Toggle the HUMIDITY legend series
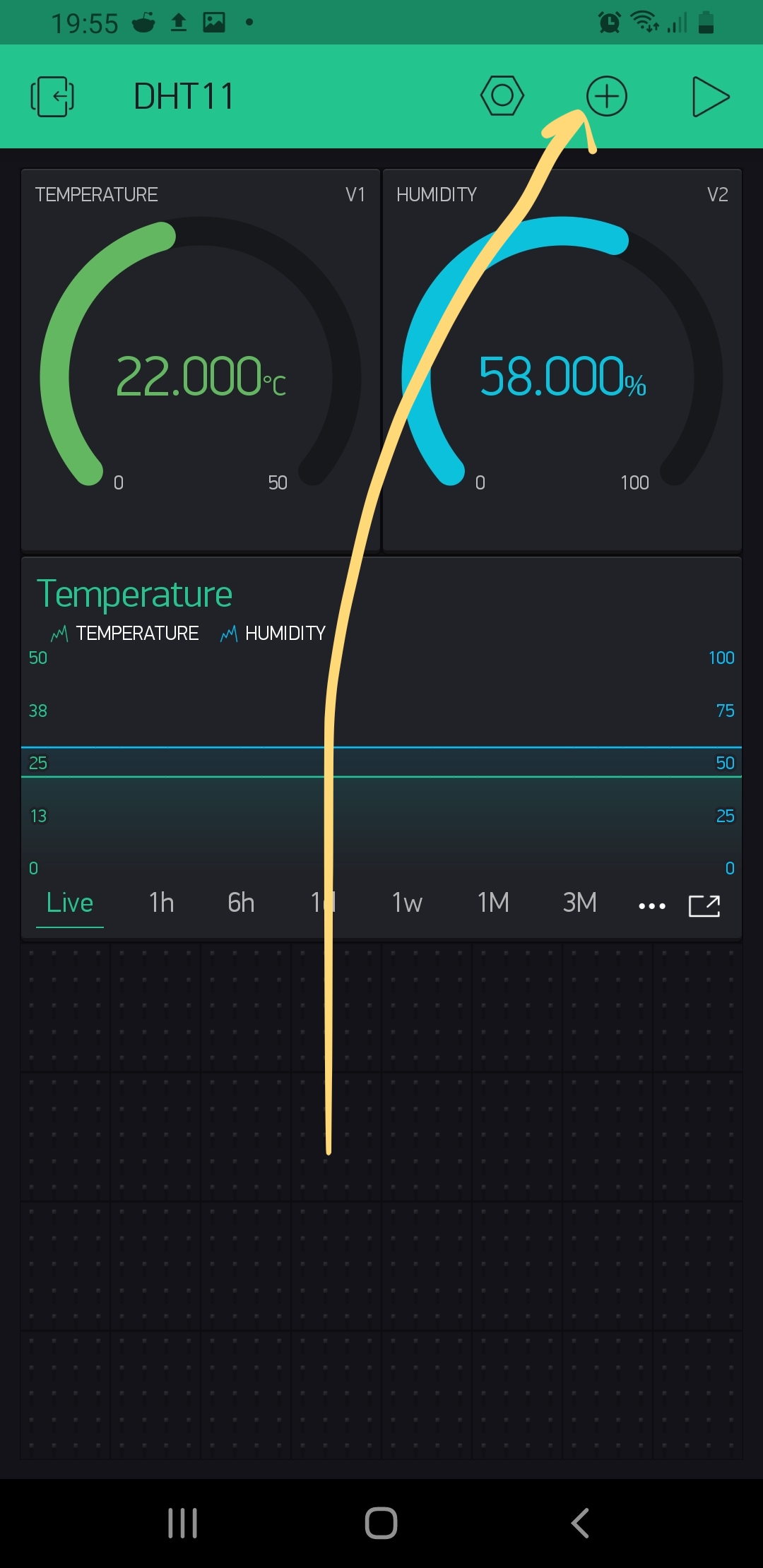This screenshot has height=1568, width=763. (x=273, y=634)
